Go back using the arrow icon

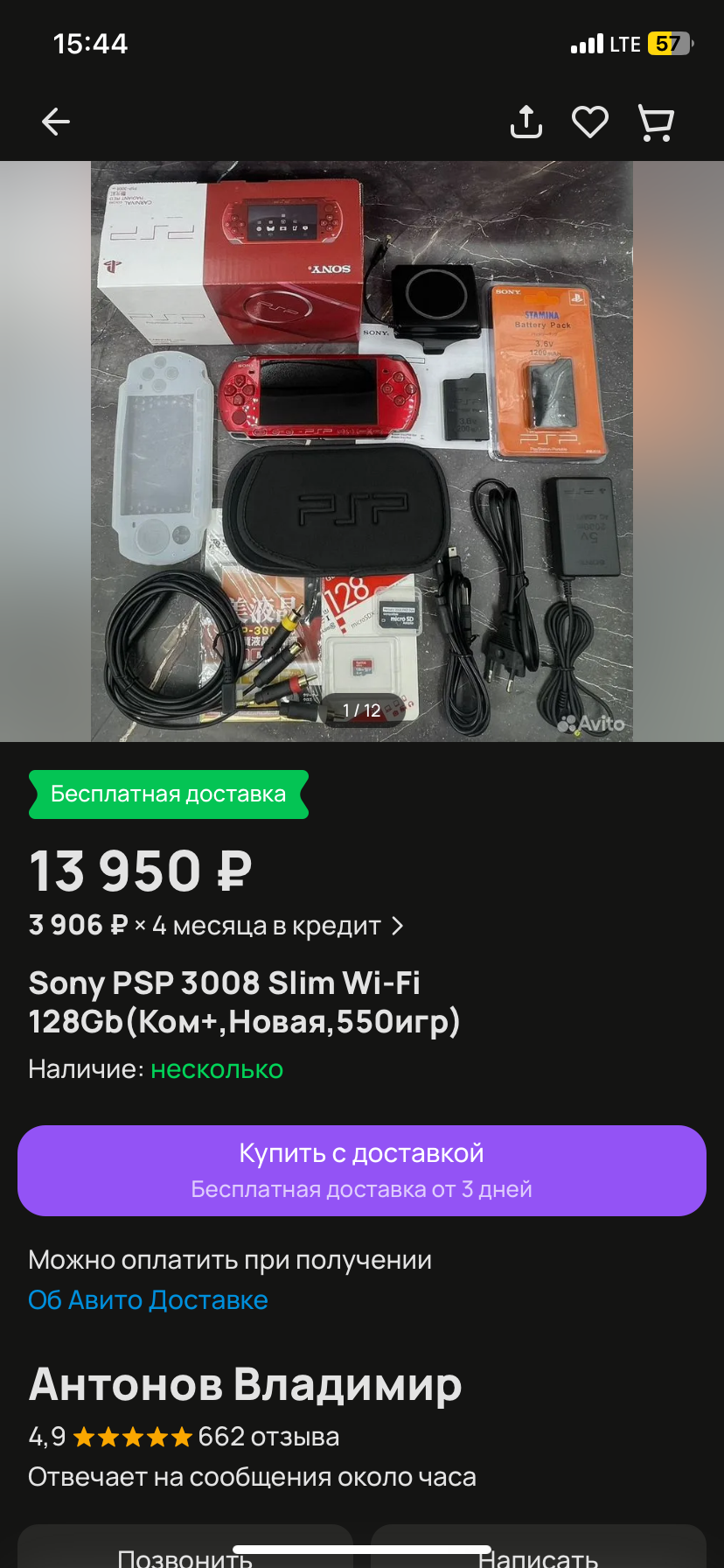[56, 122]
